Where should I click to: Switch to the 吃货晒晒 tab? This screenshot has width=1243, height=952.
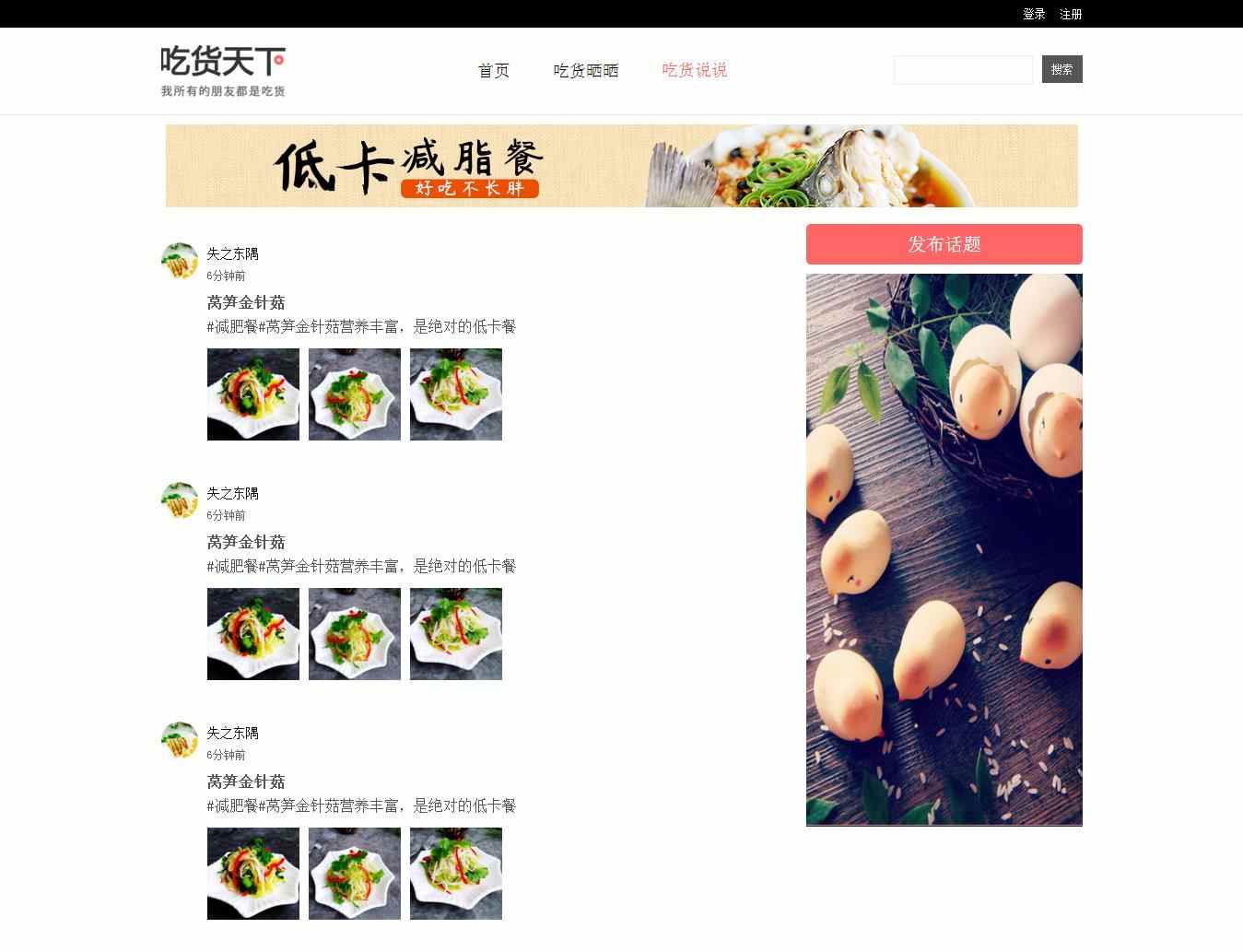click(x=585, y=70)
